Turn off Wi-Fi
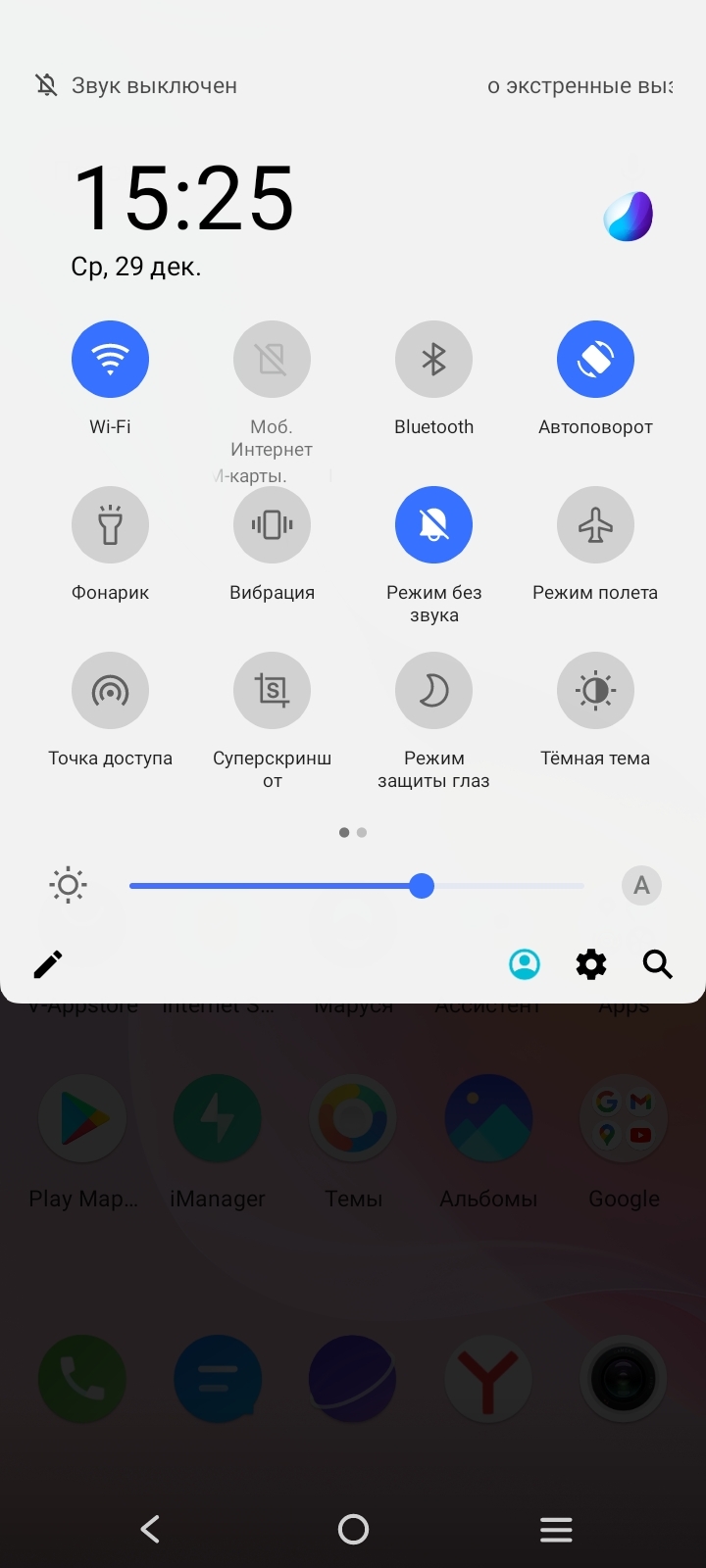The image size is (706, 1568). coord(110,360)
